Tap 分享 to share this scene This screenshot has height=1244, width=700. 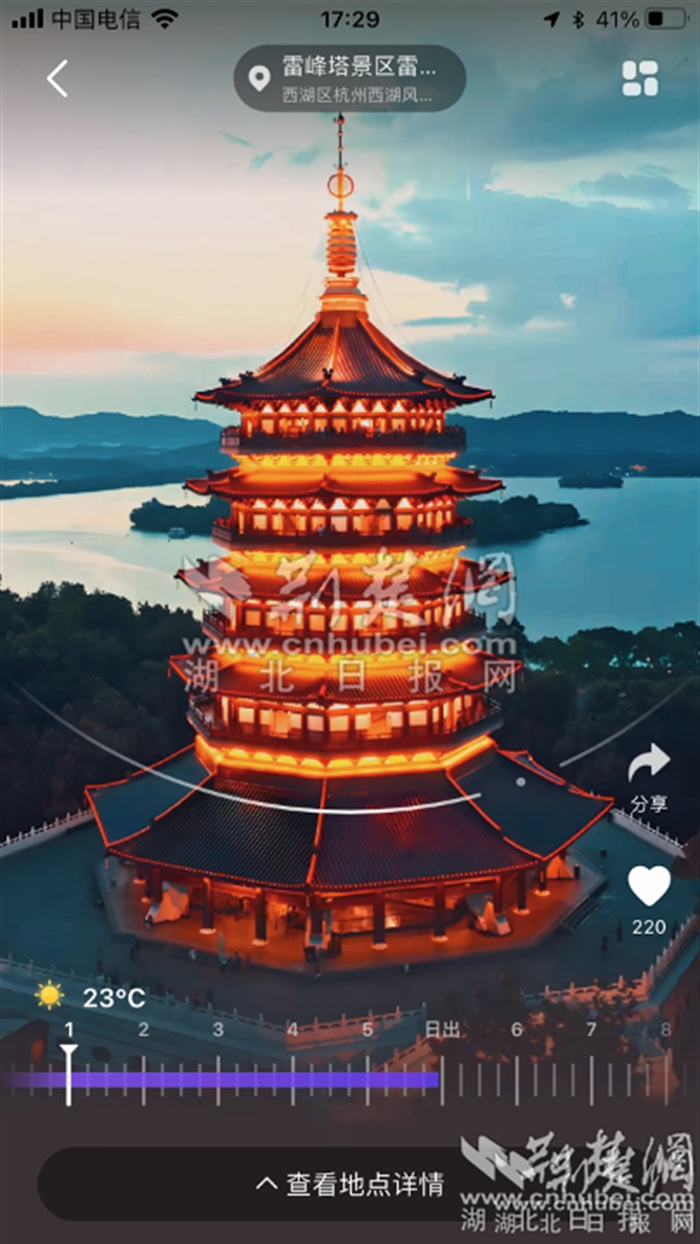pyautogui.click(x=649, y=776)
